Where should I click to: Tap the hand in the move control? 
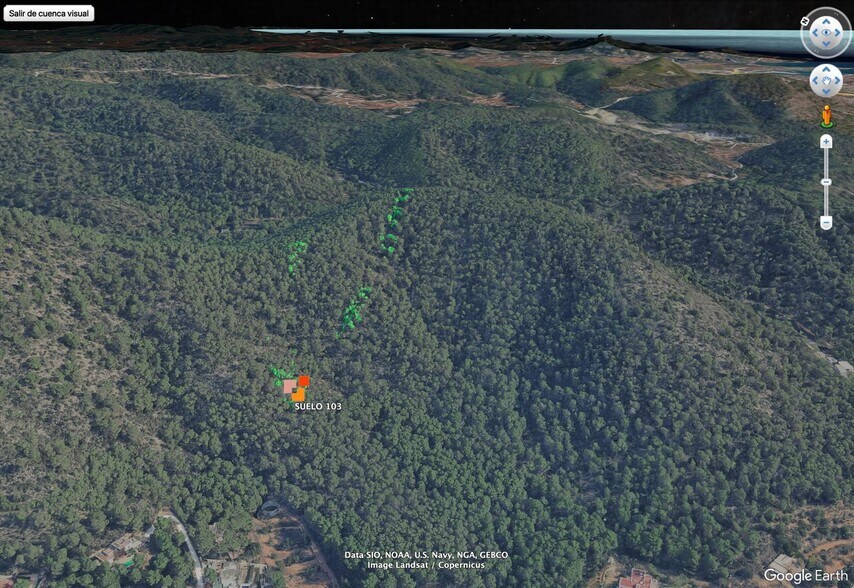point(826,80)
